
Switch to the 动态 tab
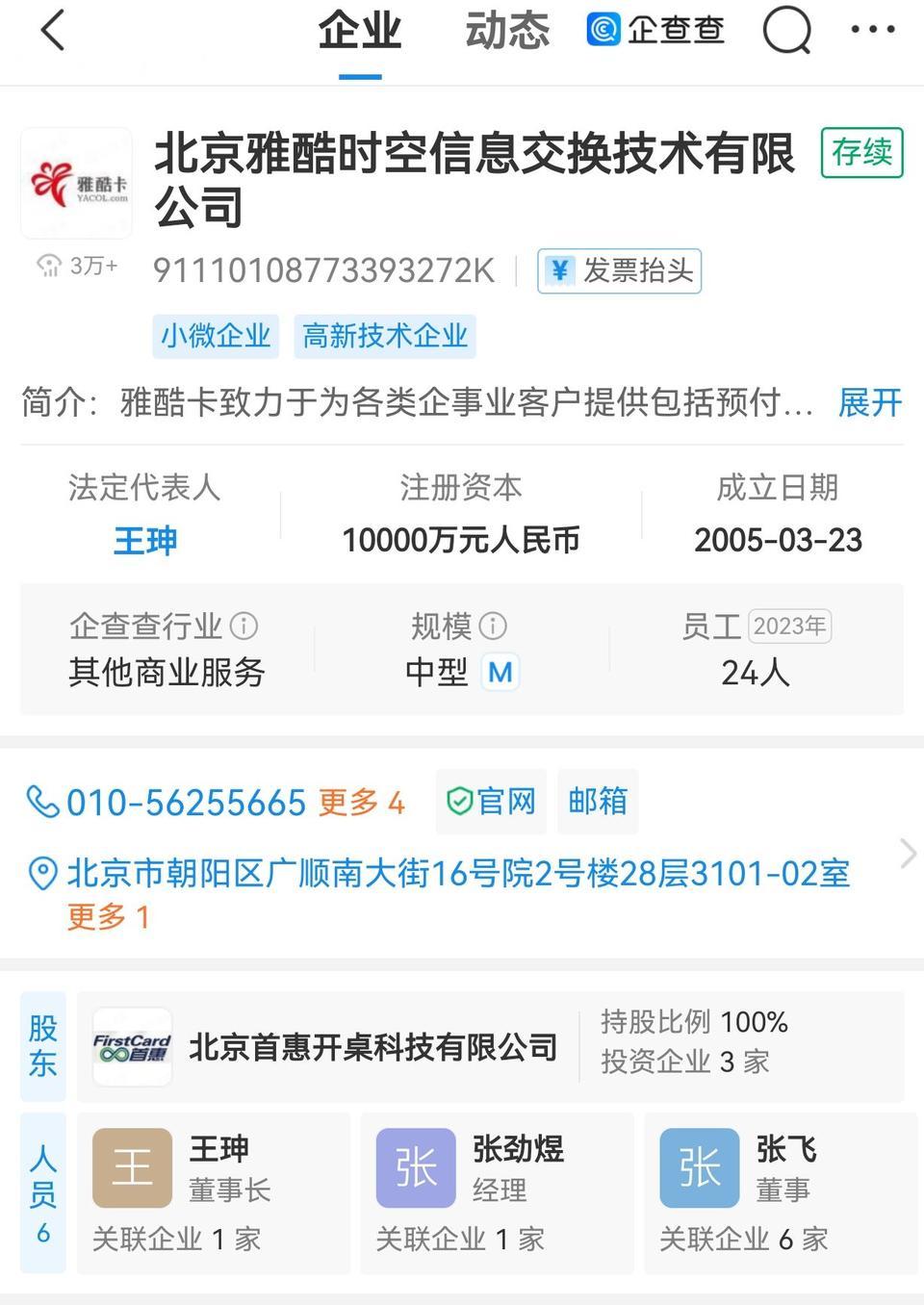(x=507, y=31)
